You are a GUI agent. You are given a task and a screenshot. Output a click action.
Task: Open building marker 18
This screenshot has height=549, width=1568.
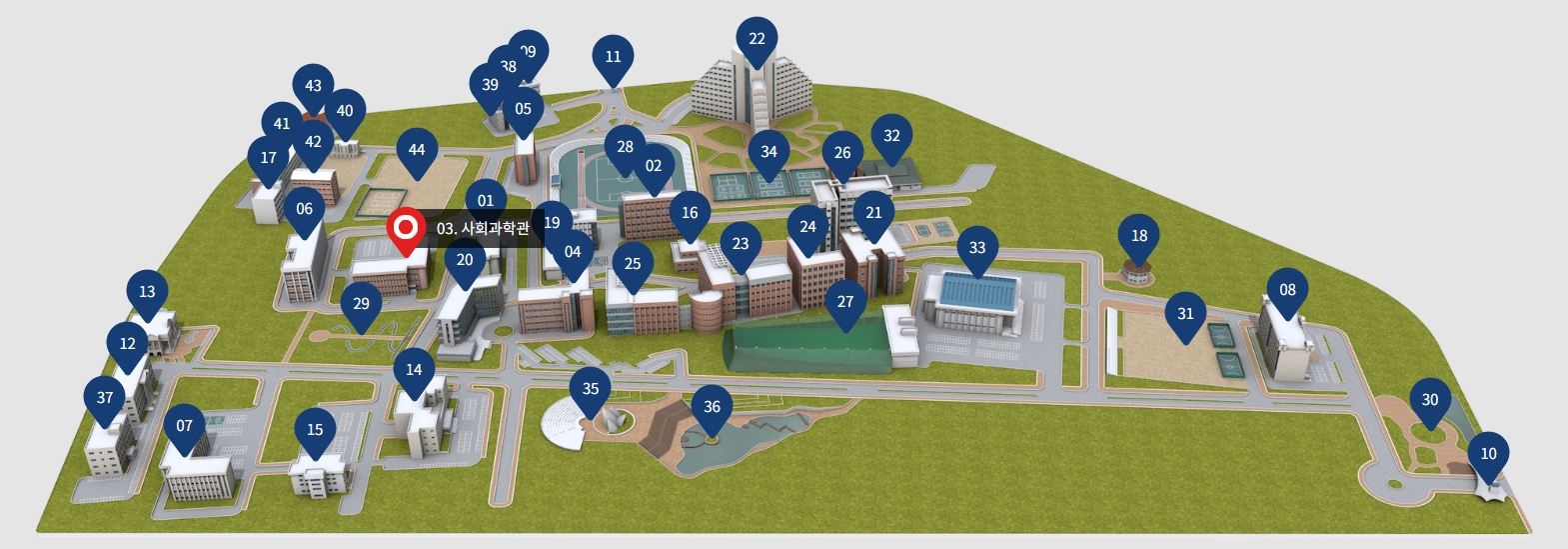pos(1138,236)
